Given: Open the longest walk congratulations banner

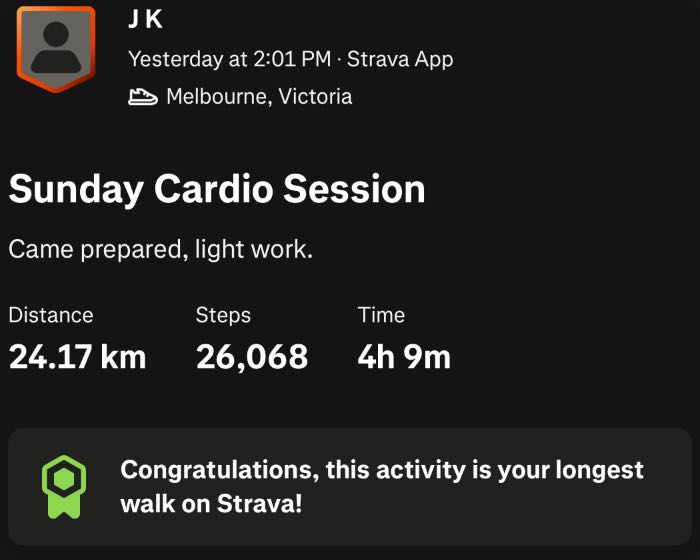Looking at the screenshot, I should click(350, 486).
